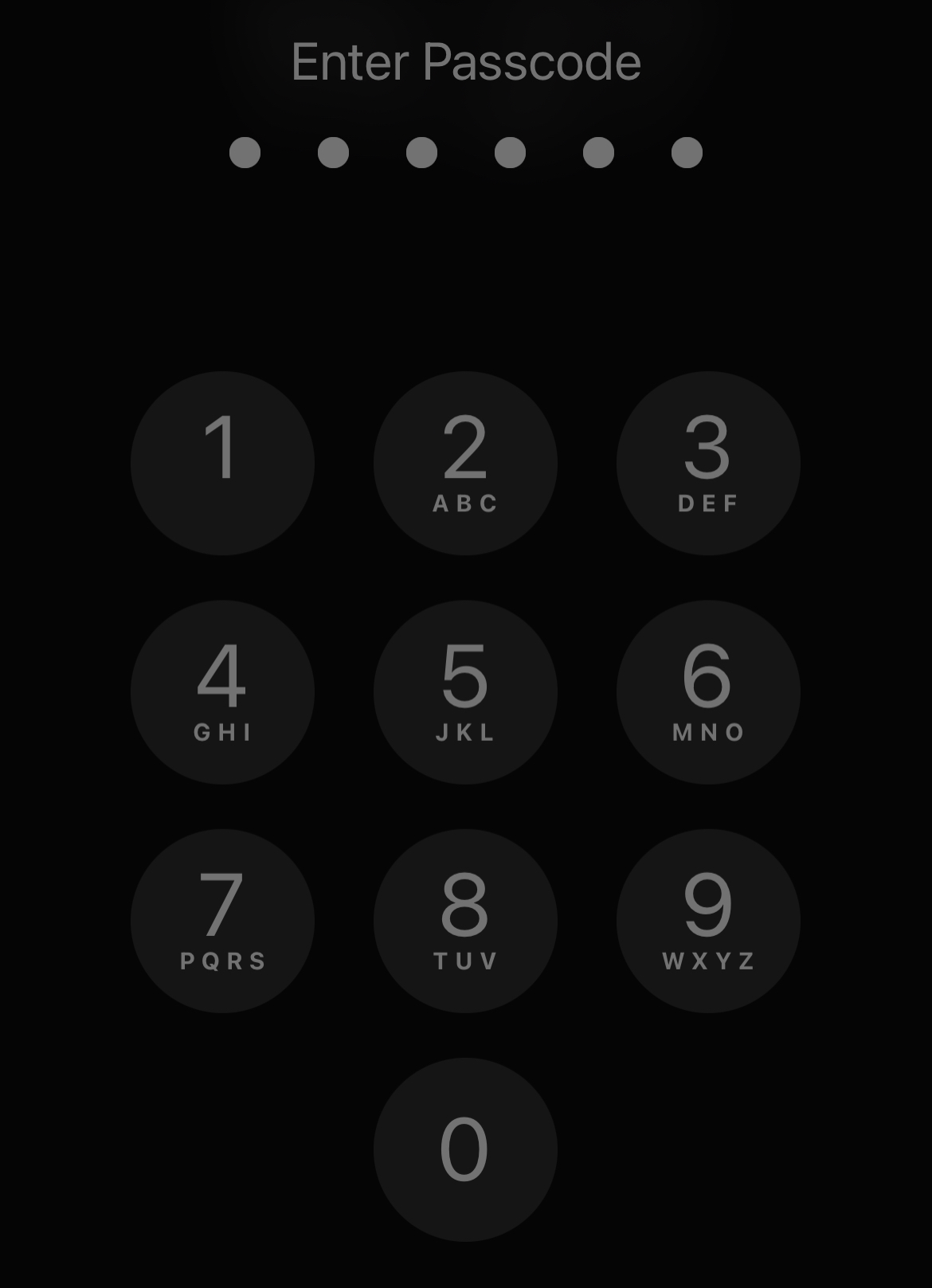This screenshot has height=1288, width=932.
Task: Tap the 7 PQRS key
Action: click(222, 921)
